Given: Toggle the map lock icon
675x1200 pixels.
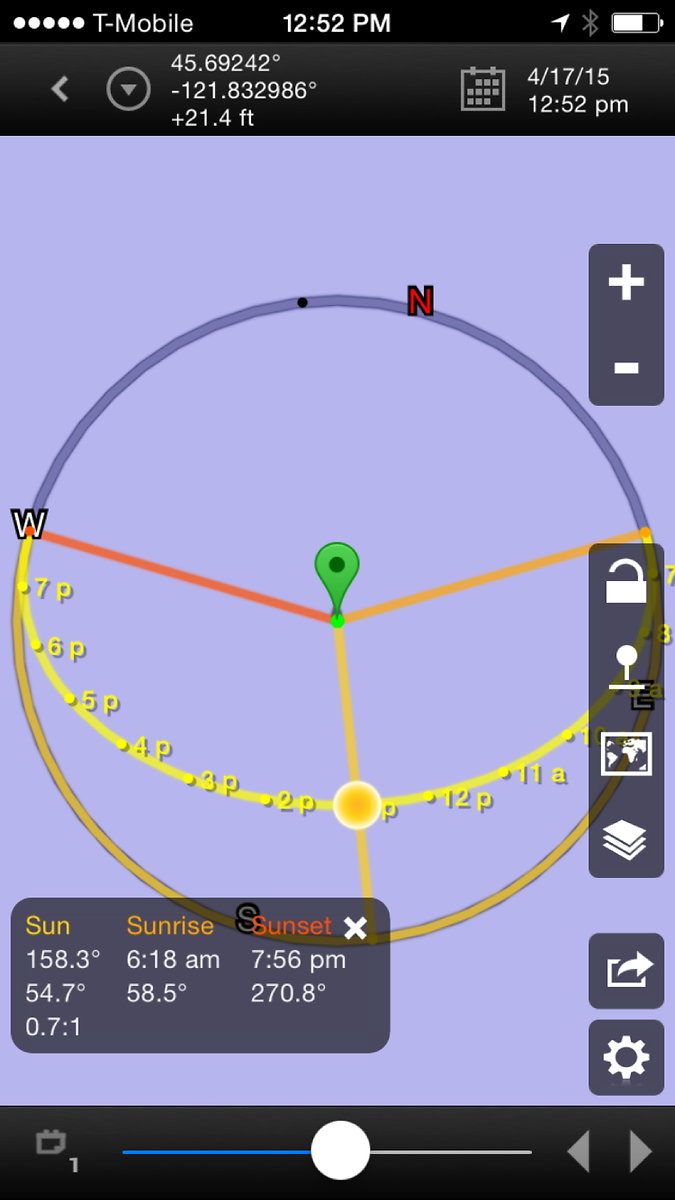Looking at the screenshot, I should (x=626, y=581).
